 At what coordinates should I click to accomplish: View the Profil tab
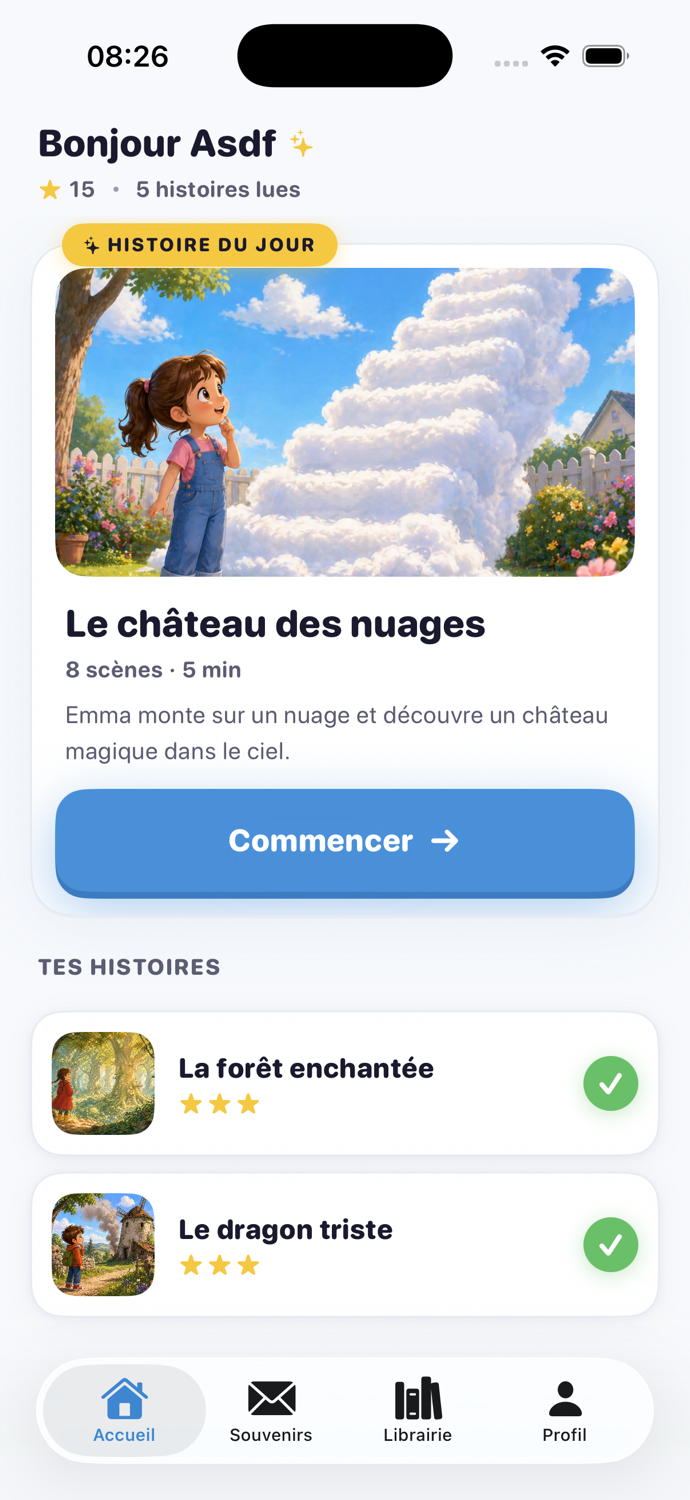(x=565, y=1410)
